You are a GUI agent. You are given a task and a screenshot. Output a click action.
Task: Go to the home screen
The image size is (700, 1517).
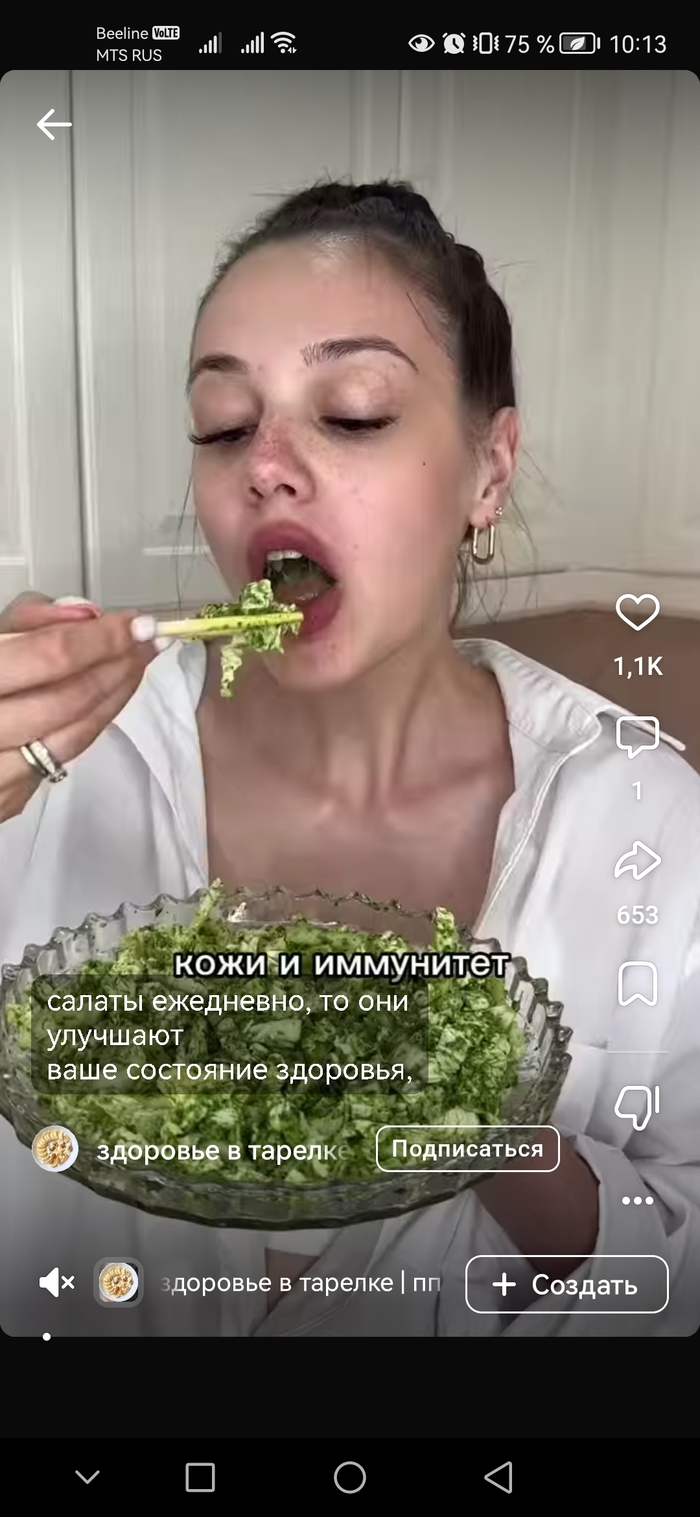(350, 1477)
